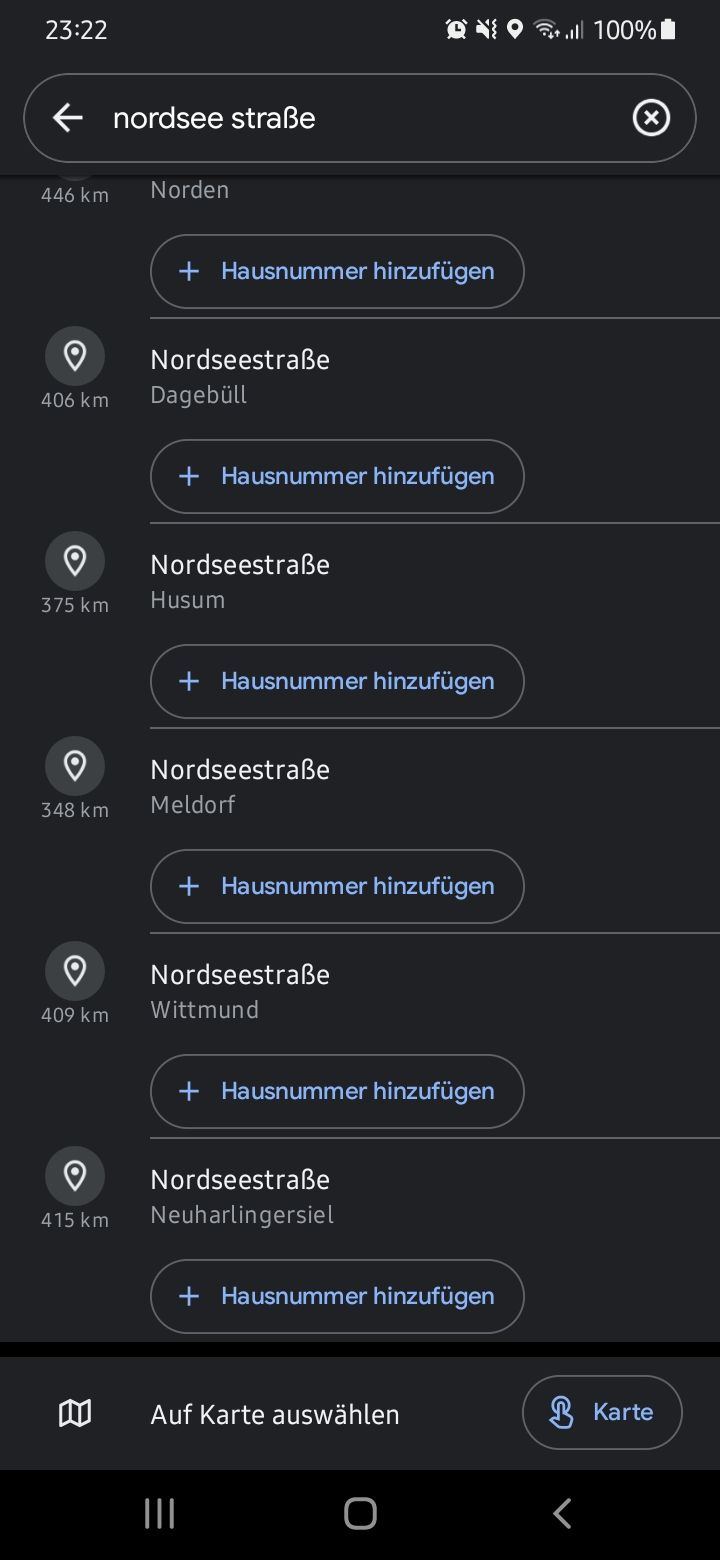Select Nordseestraße in Husum
Viewport: 720px width, 1560px height.
[240, 580]
